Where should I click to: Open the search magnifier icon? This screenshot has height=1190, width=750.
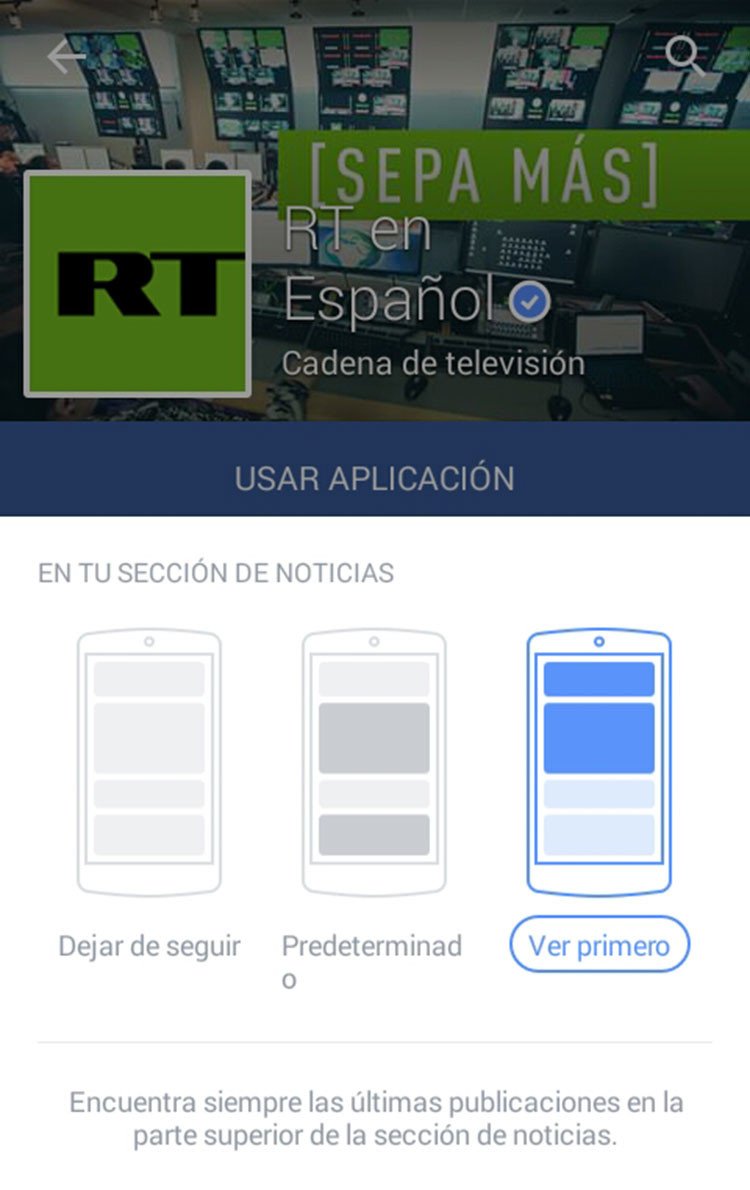(x=685, y=56)
